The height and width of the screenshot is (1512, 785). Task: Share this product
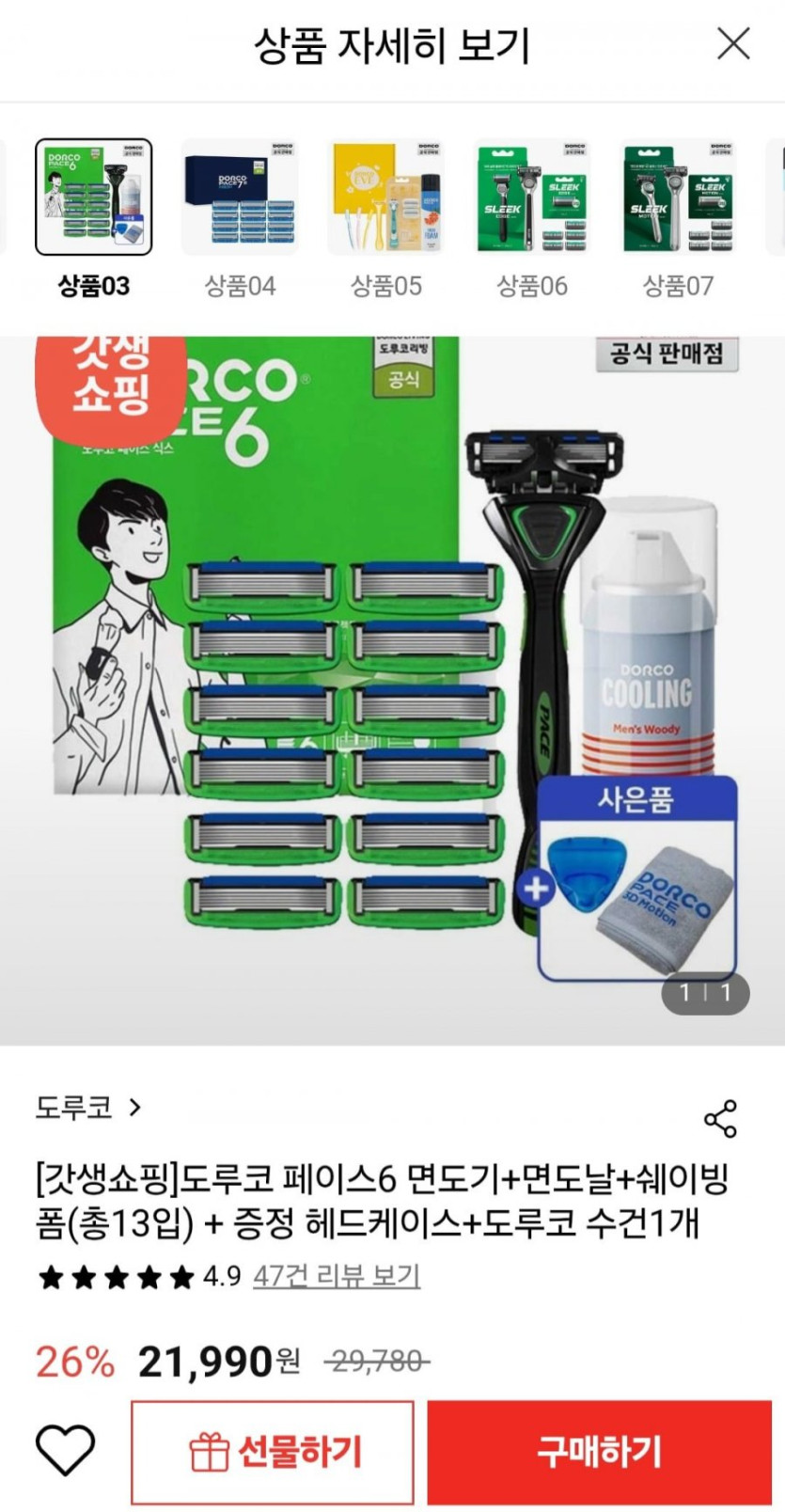(x=720, y=1118)
